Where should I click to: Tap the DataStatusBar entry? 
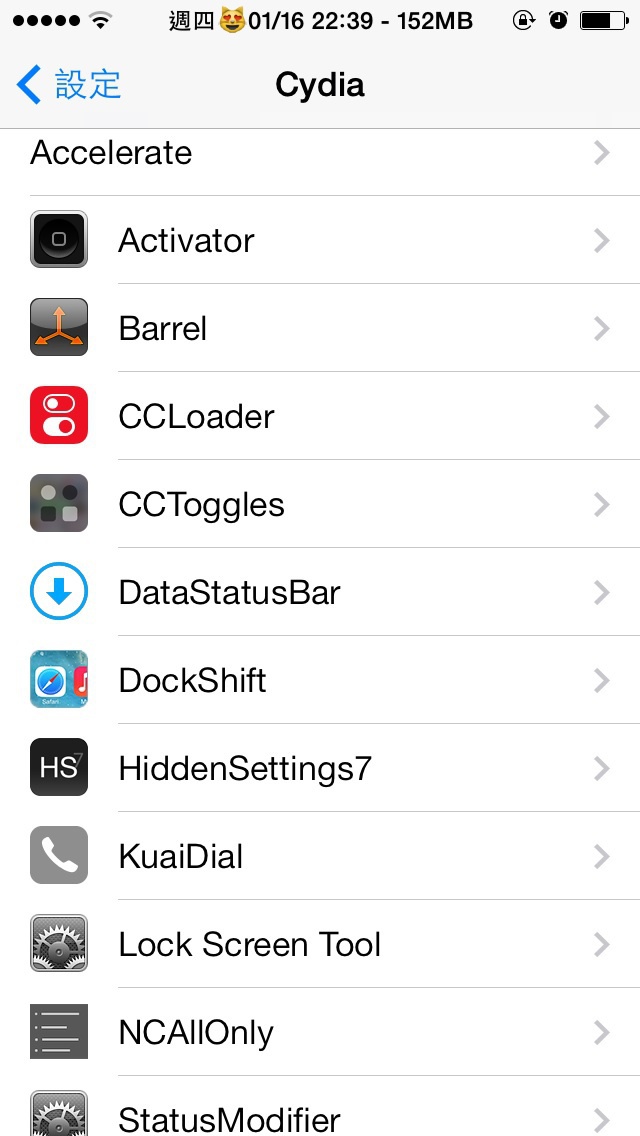click(x=320, y=592)
